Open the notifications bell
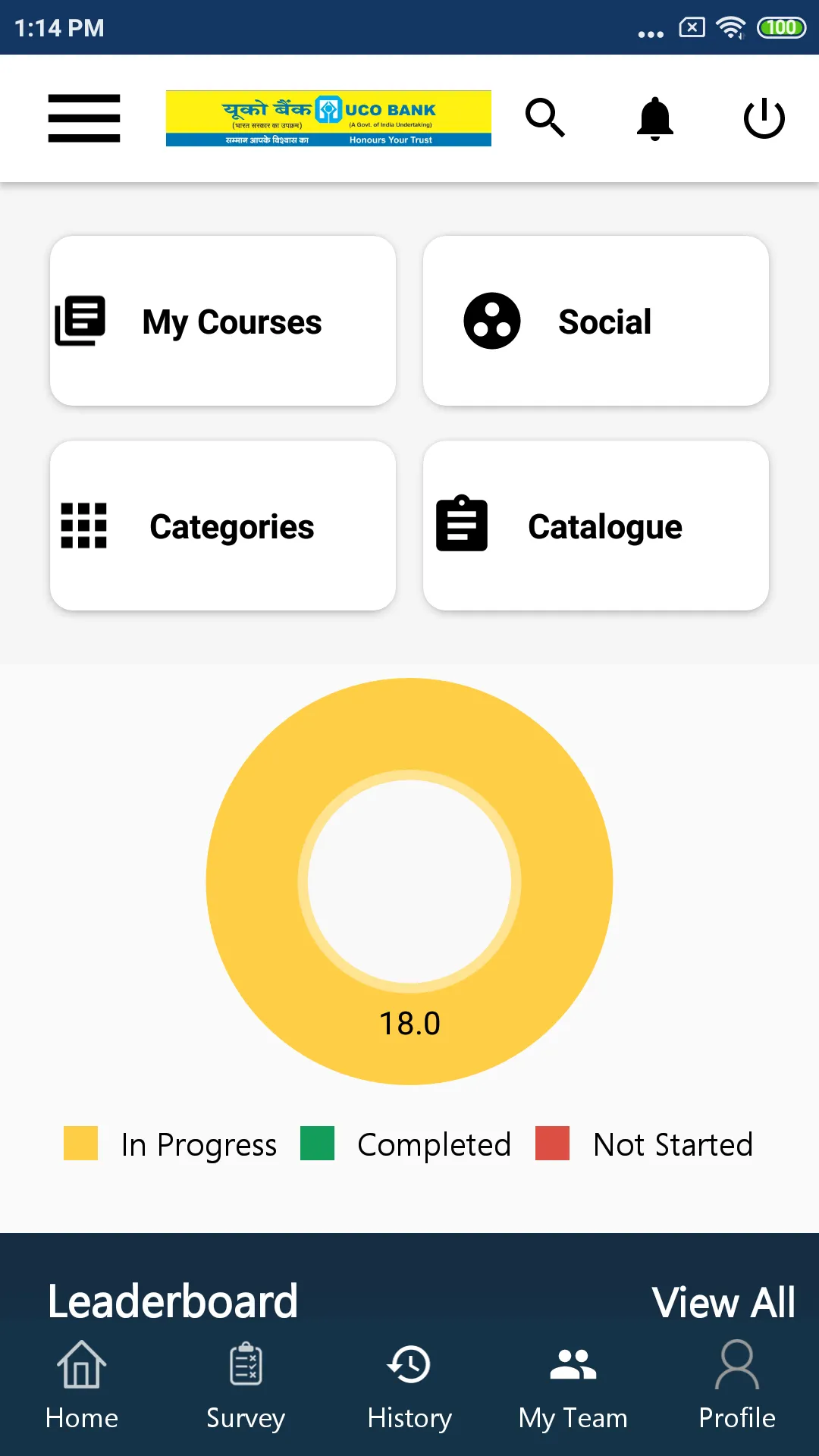Screen dimensions: 819x1456 (655, 118)
